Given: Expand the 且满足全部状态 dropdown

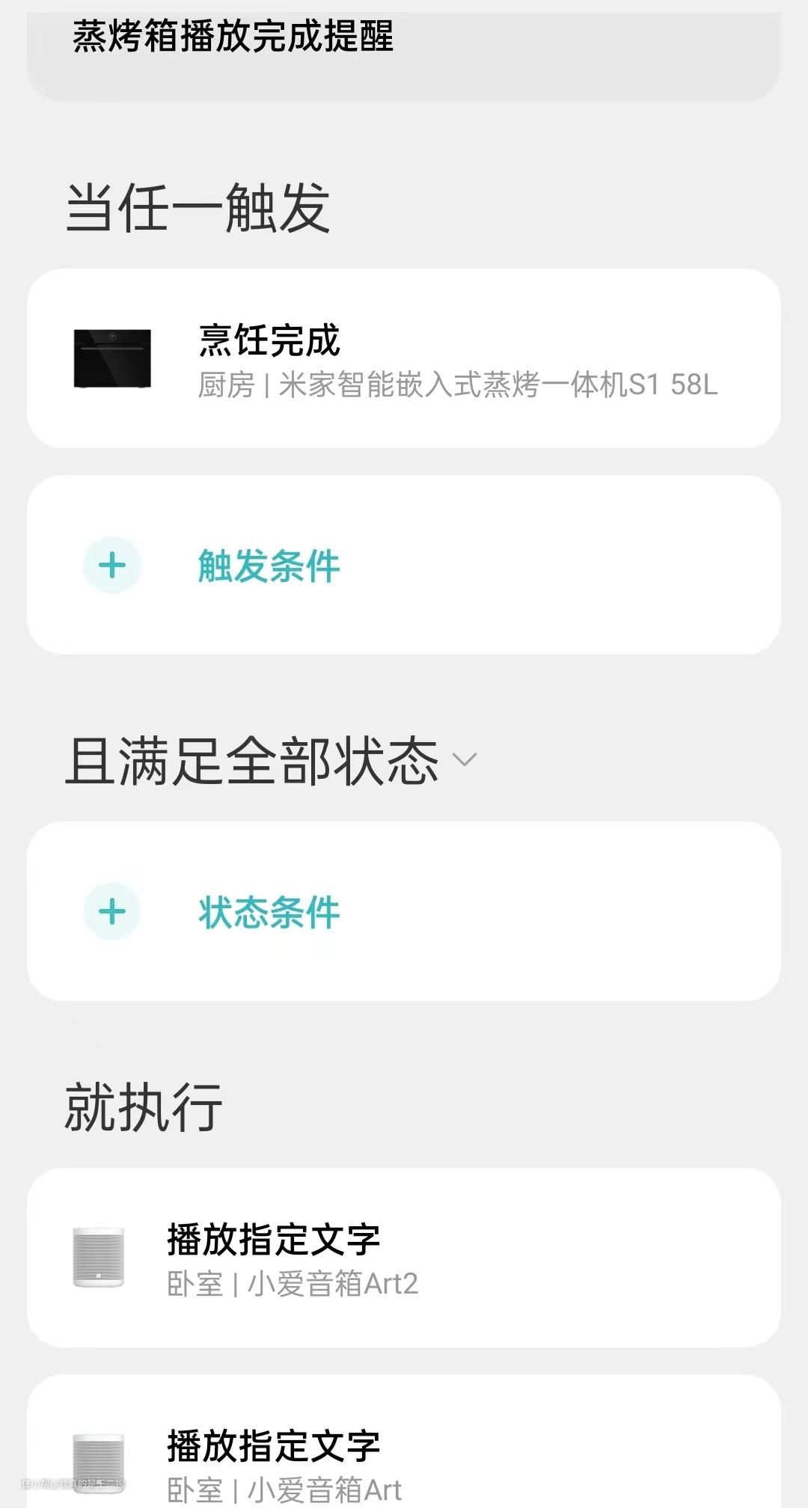Looking at the screenshot, I should pos(464,761).
